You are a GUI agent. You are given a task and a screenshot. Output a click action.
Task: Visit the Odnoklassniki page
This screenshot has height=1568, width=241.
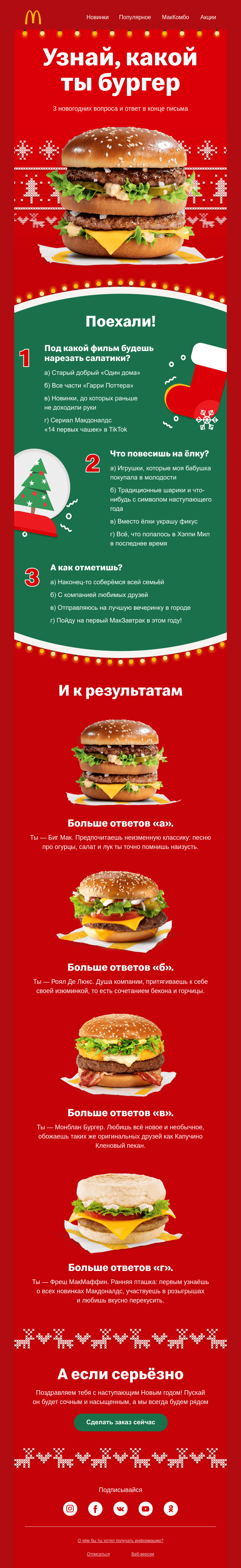(x=171, y=1508)
